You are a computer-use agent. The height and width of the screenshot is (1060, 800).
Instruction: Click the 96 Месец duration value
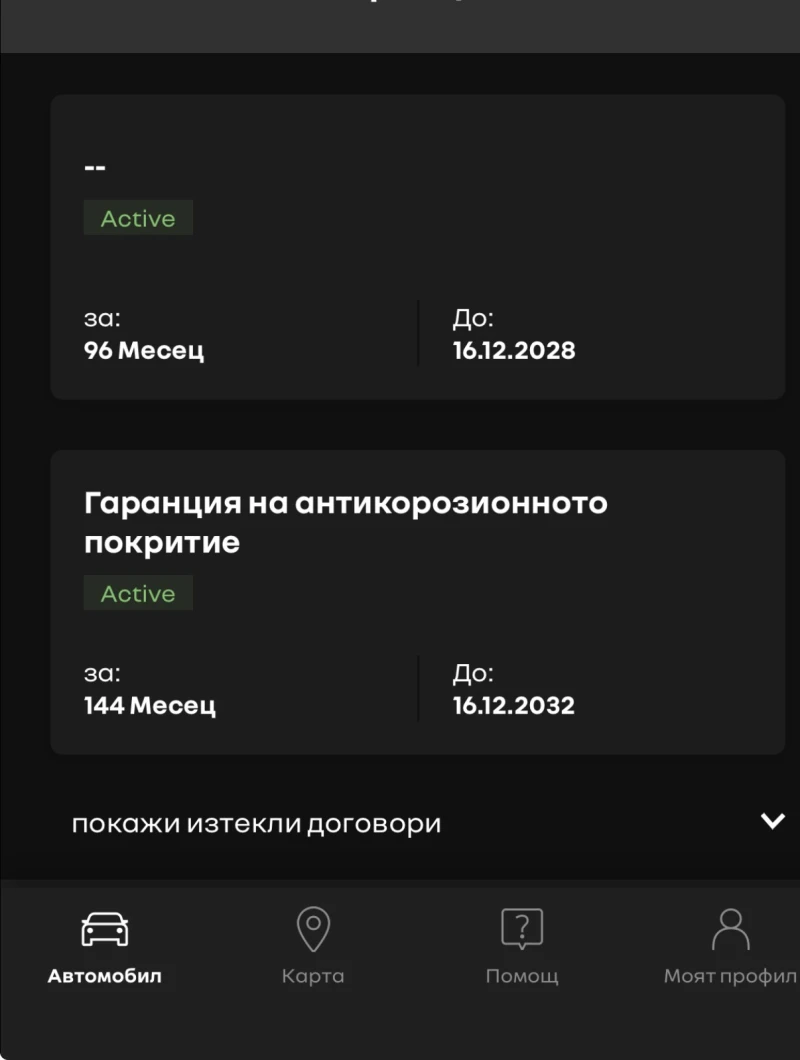point(144,350)
